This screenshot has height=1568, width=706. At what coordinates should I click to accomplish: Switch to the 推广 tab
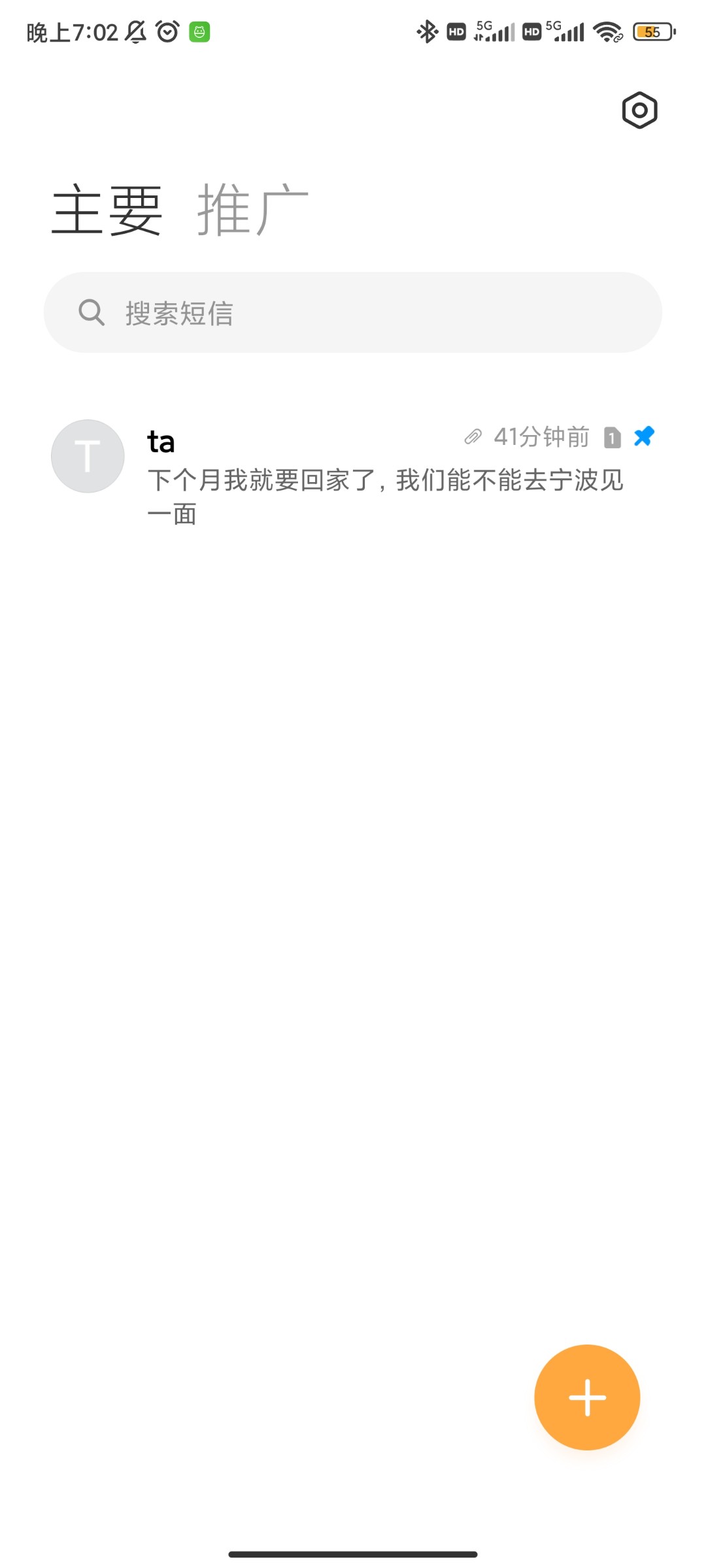(x=252, y=210)
